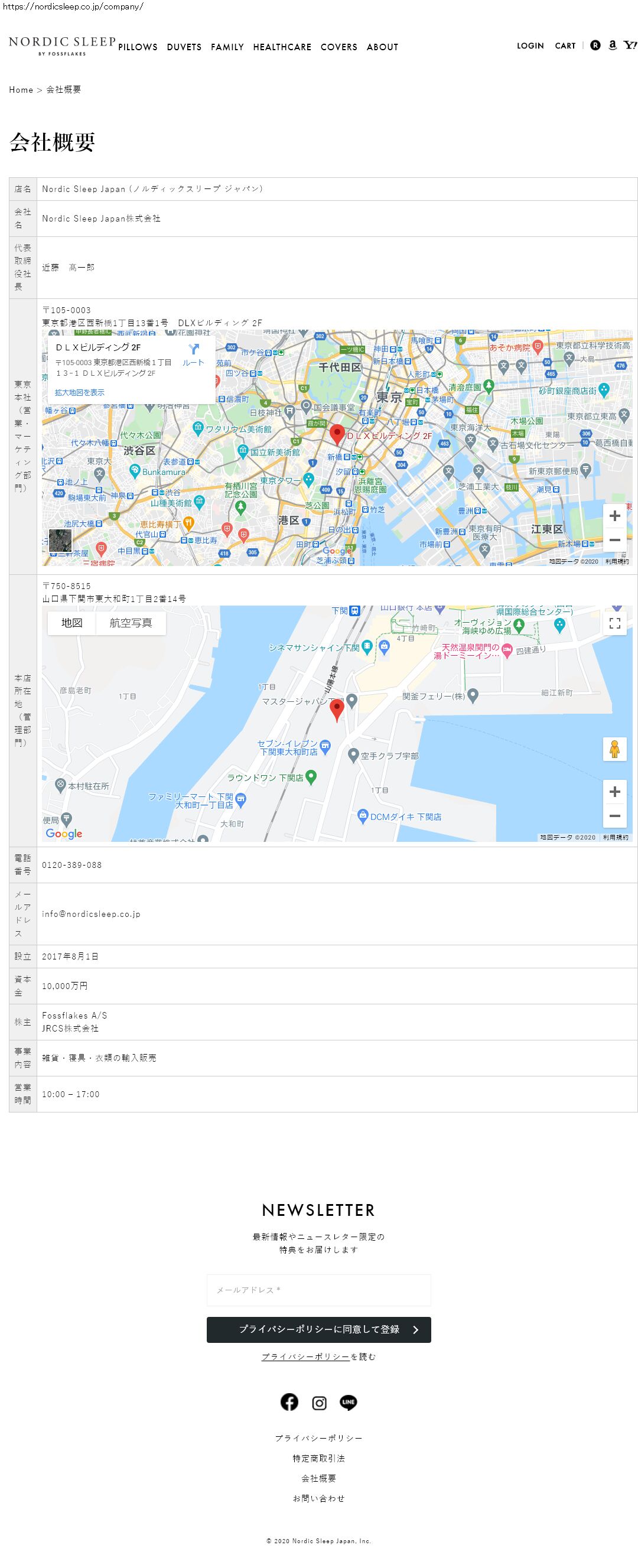638x1568 pixels.
Task: Open Street View pegman on Shimonoseki map
Action: tap(614, 749)
